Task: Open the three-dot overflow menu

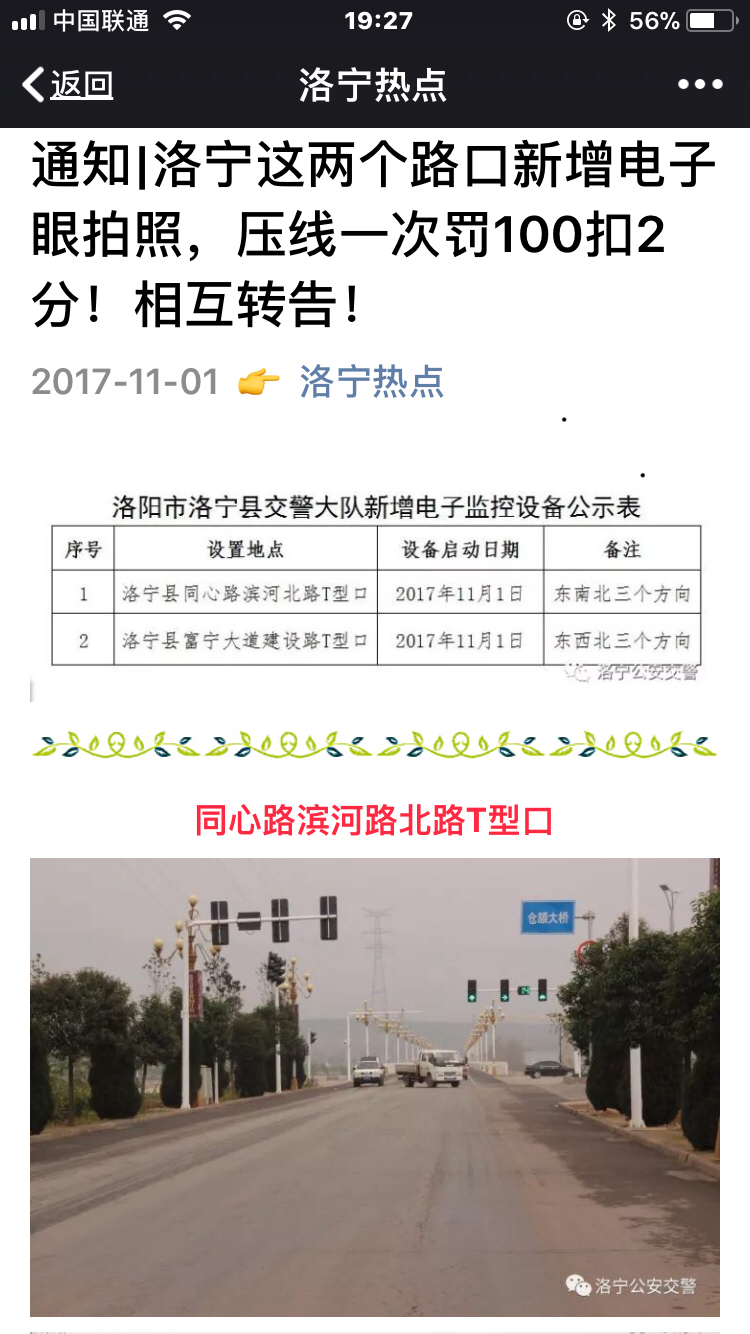Action: click(x=699, y=85)
